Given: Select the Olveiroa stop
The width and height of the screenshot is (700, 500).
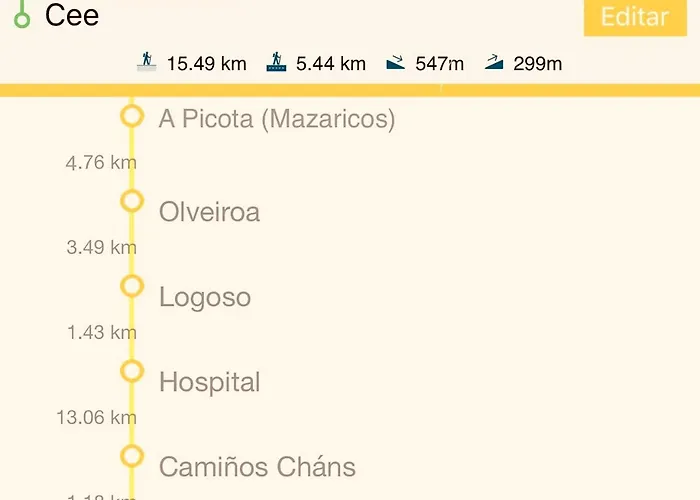Looking at the screenshot, I should coord(209,212).
